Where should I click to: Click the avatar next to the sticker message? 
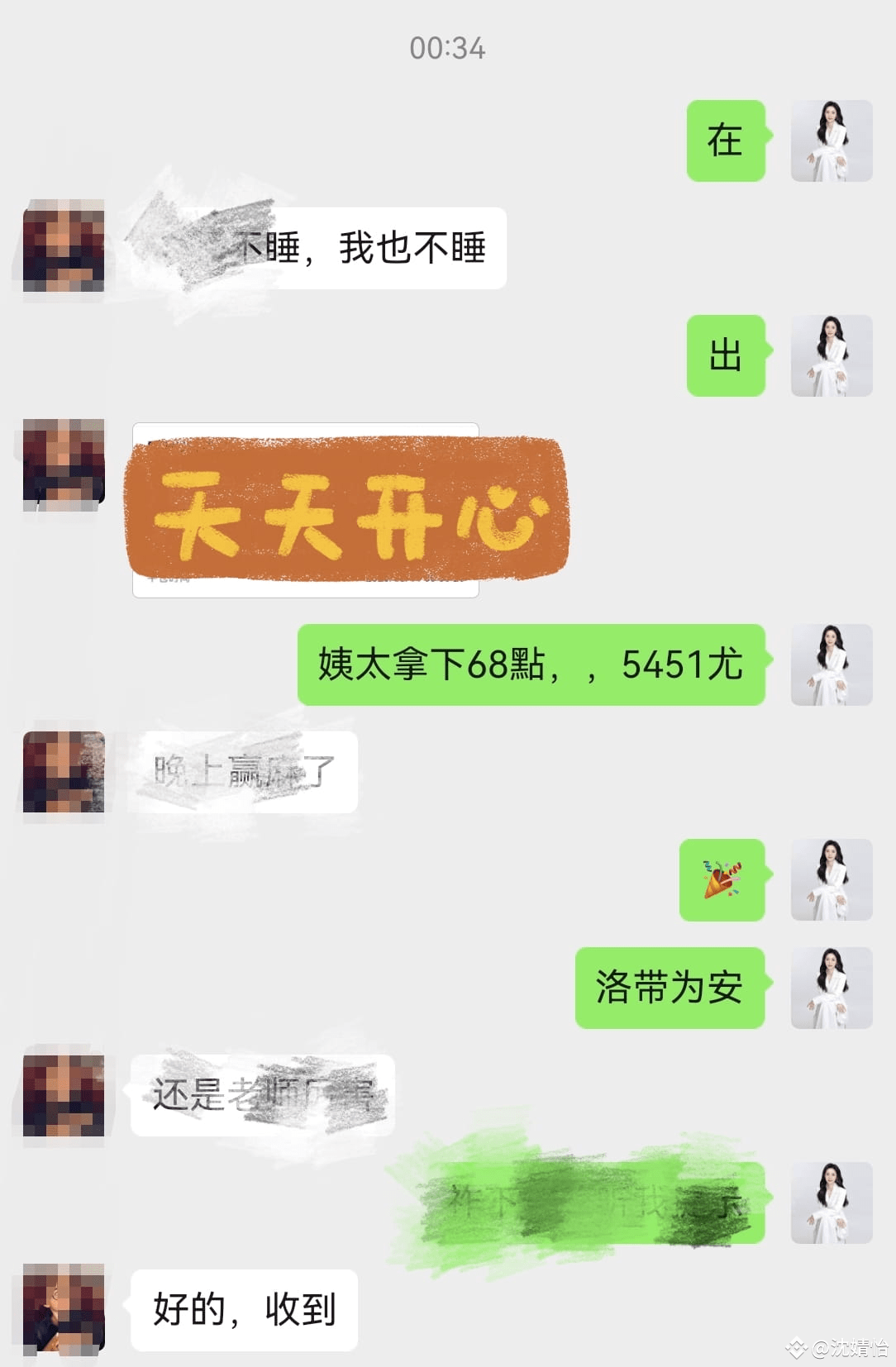63,464
